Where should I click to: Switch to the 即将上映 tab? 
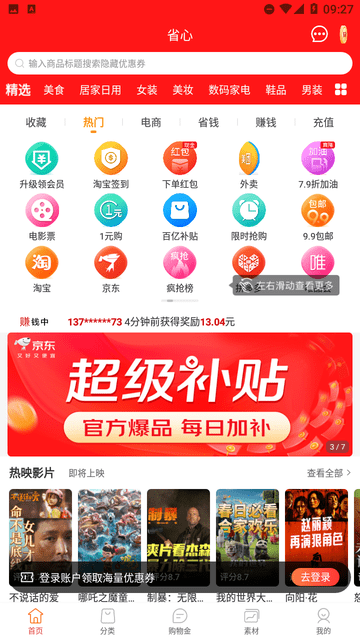click(87, 473)
